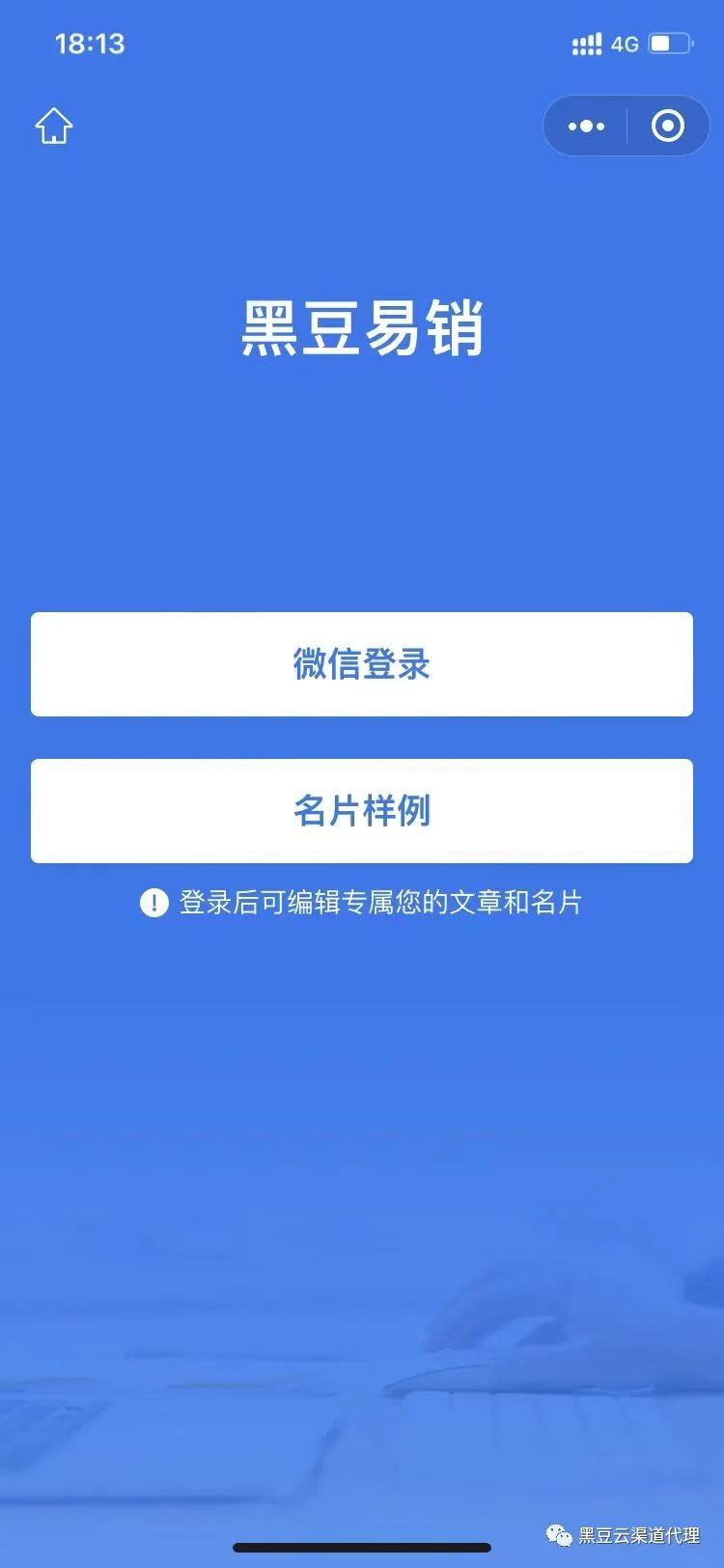The image size is (724, 1568).
Task: Go to the mini program home icon
Action: click(54, 126)
